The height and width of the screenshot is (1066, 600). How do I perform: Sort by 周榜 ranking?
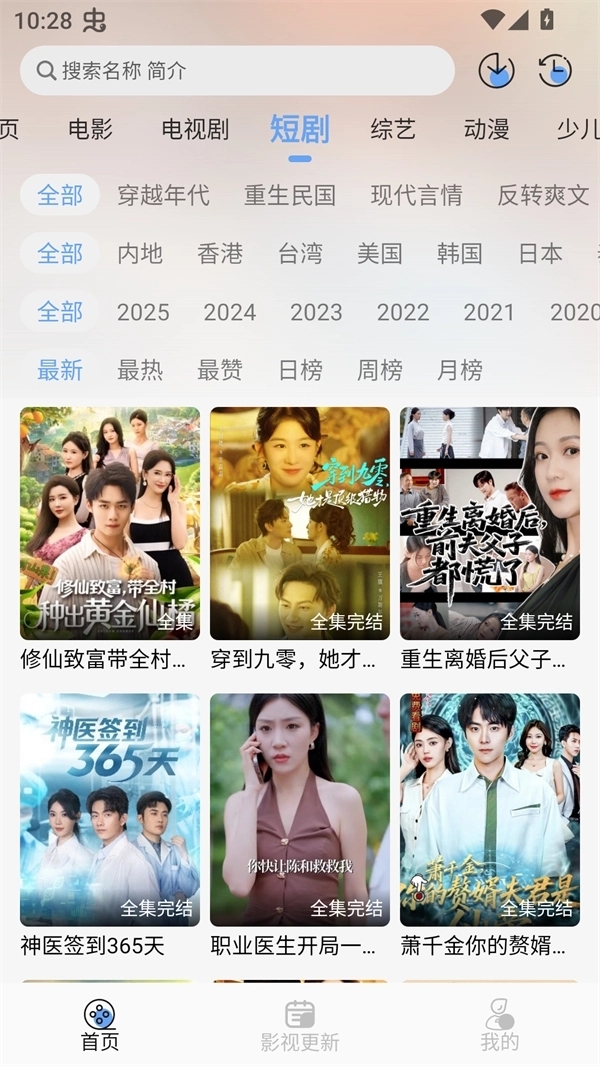tap(380, 370)
